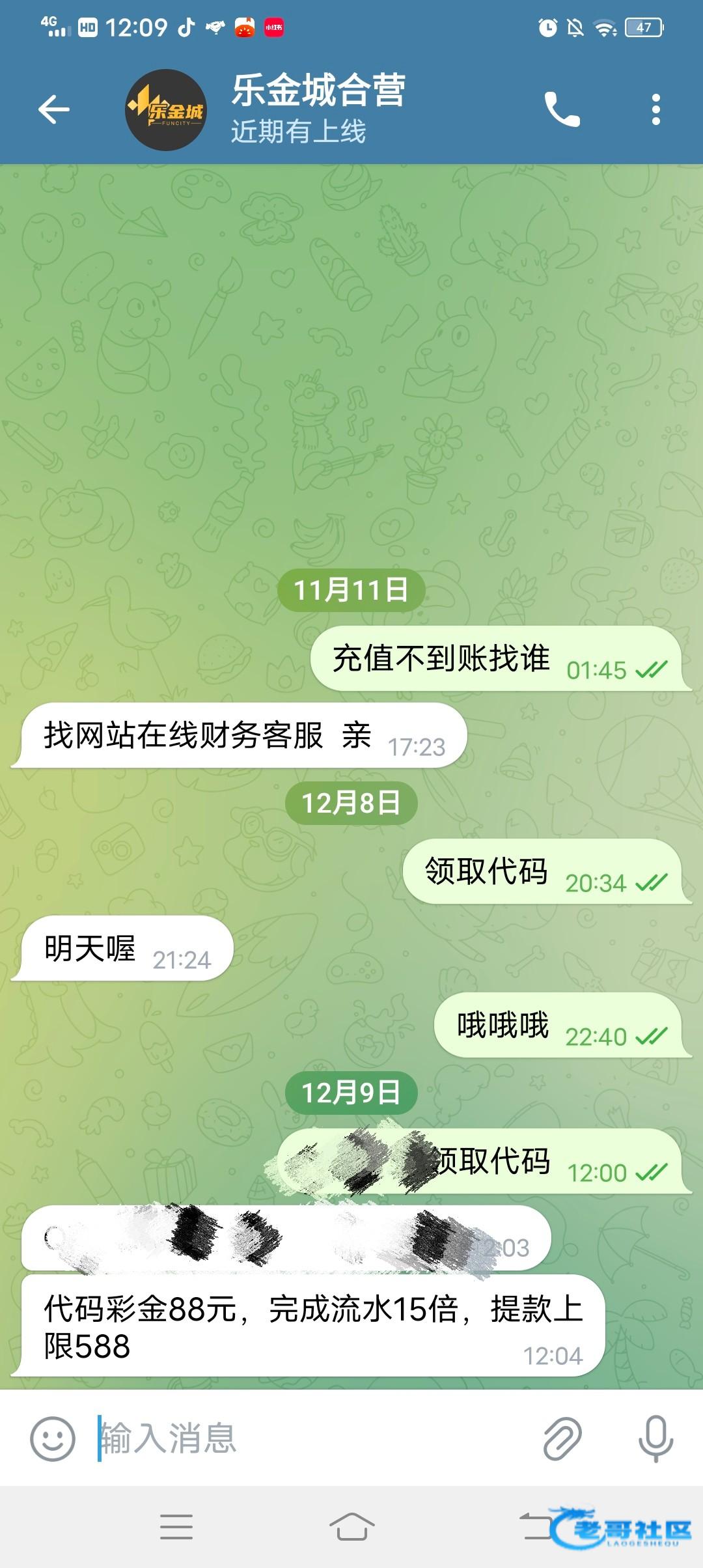Start a voice call with 乐金城合营
This screenshot has width=703, height=1568.
point(562,109)
